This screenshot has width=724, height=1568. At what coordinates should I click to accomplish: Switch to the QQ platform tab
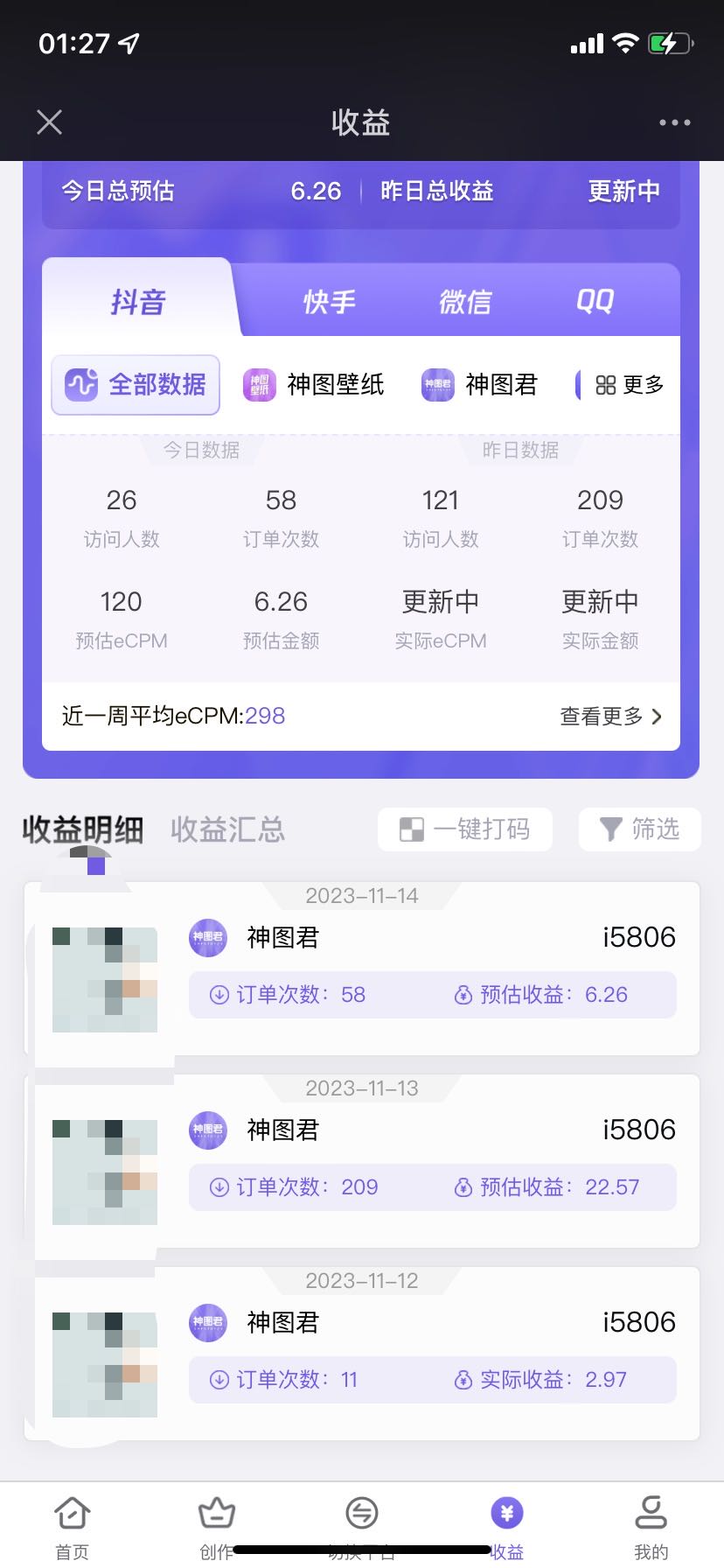click(595, 302)
